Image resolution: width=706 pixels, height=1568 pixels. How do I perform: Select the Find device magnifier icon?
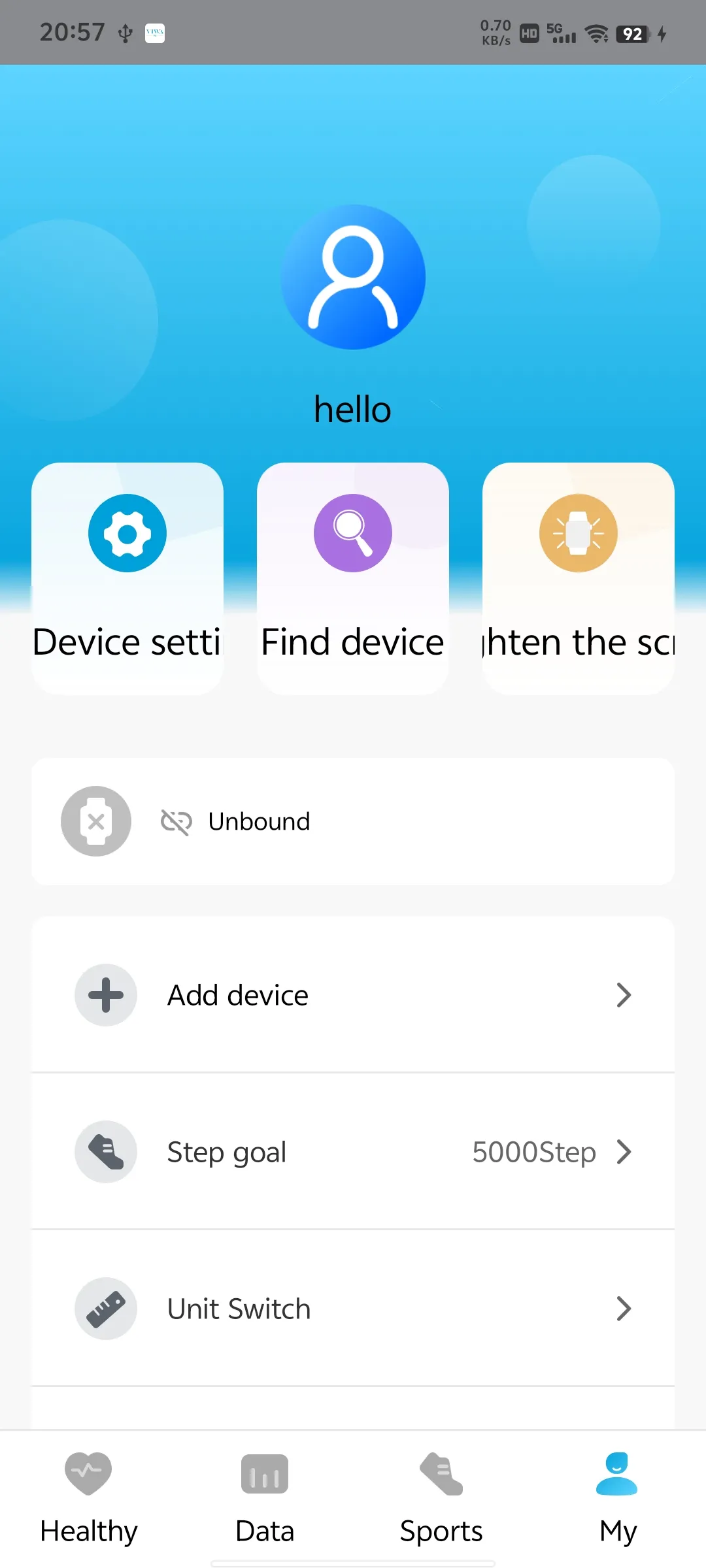(352, 532)
